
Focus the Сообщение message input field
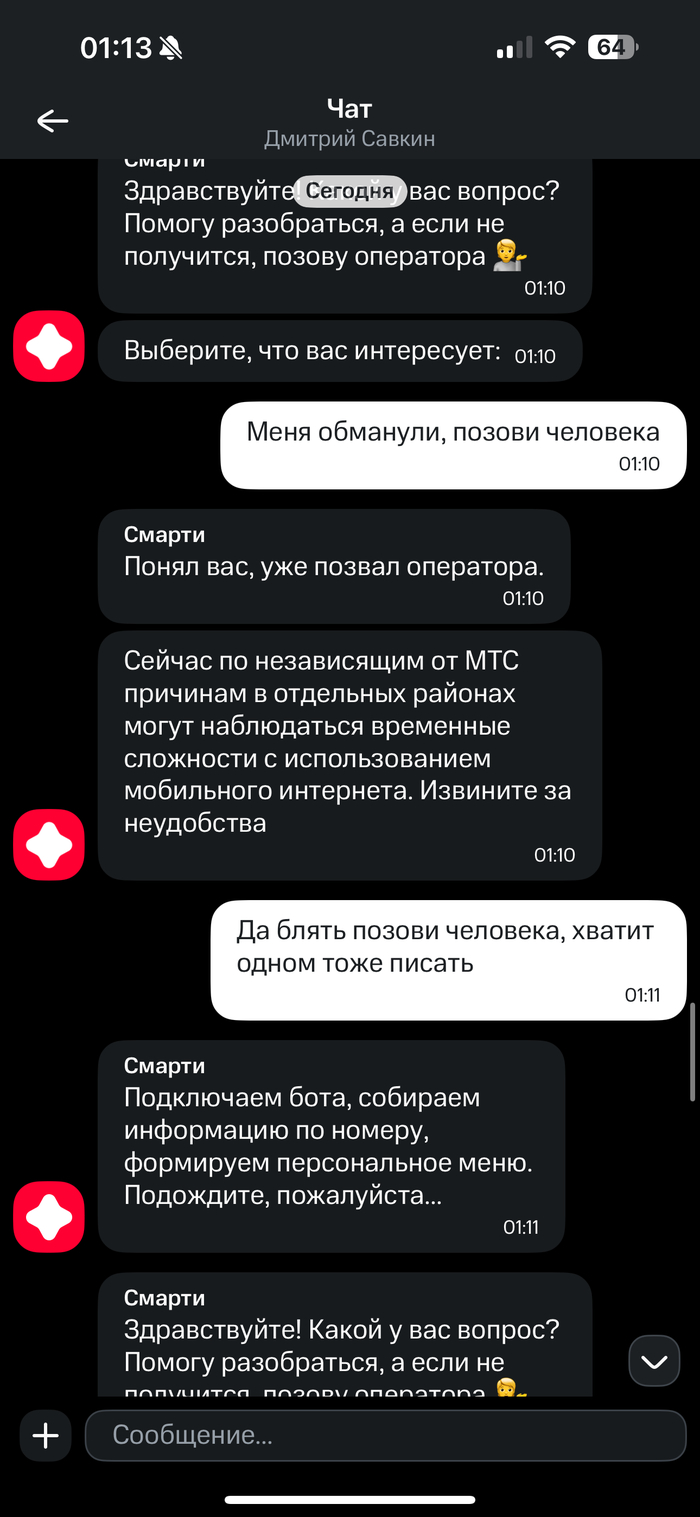tap(385, 1436)
